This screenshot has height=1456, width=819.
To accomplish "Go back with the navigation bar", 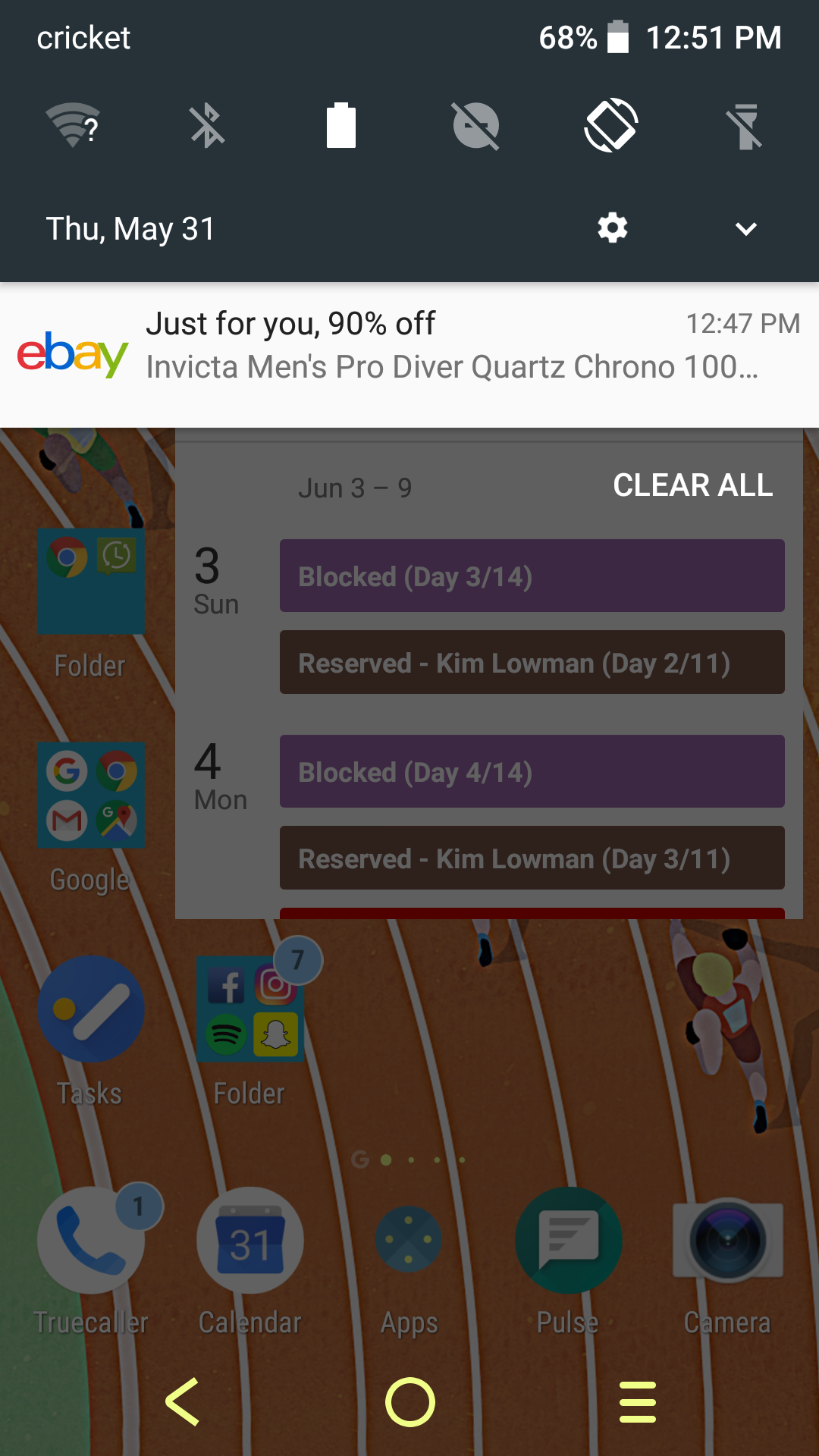I will [x=183, y=1401].
